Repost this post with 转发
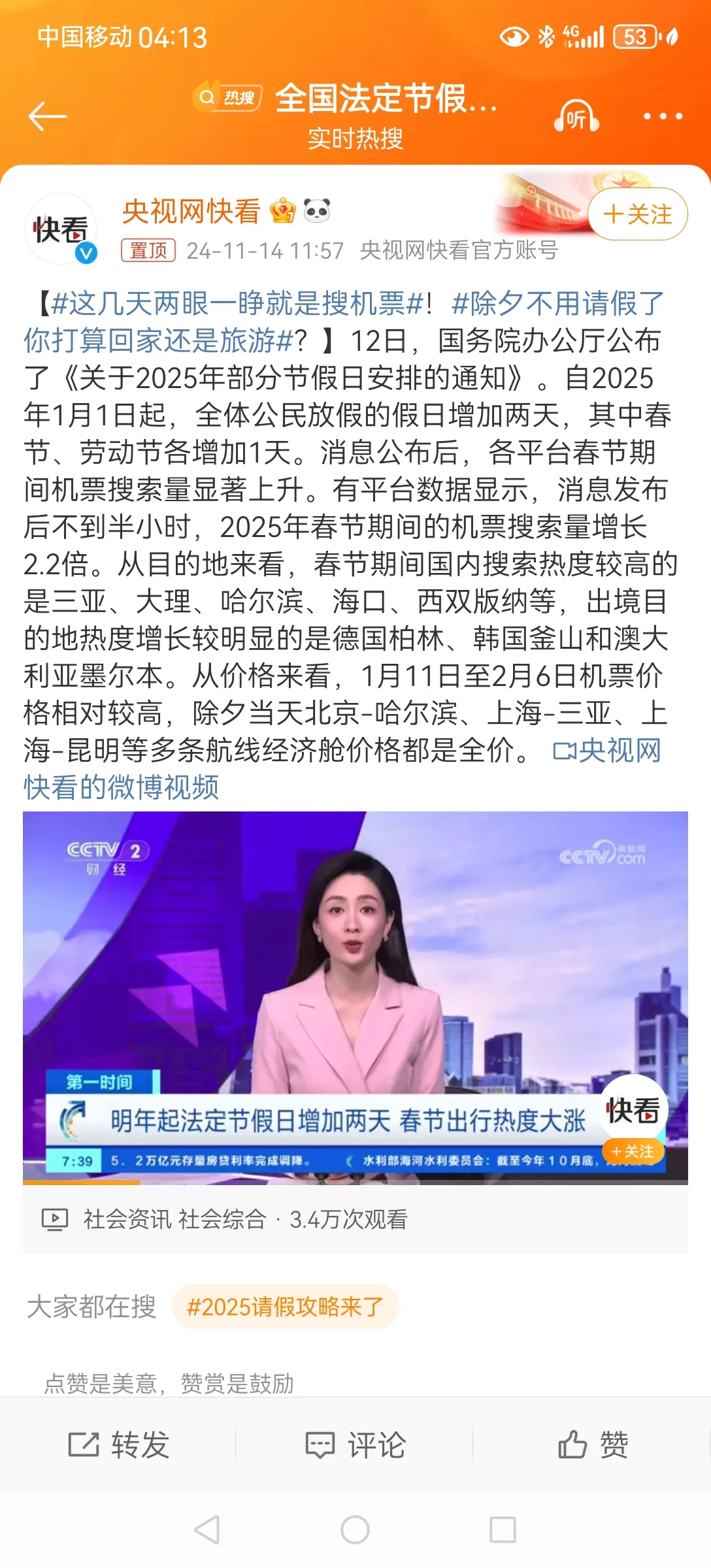 click(x=119, y=1445)
